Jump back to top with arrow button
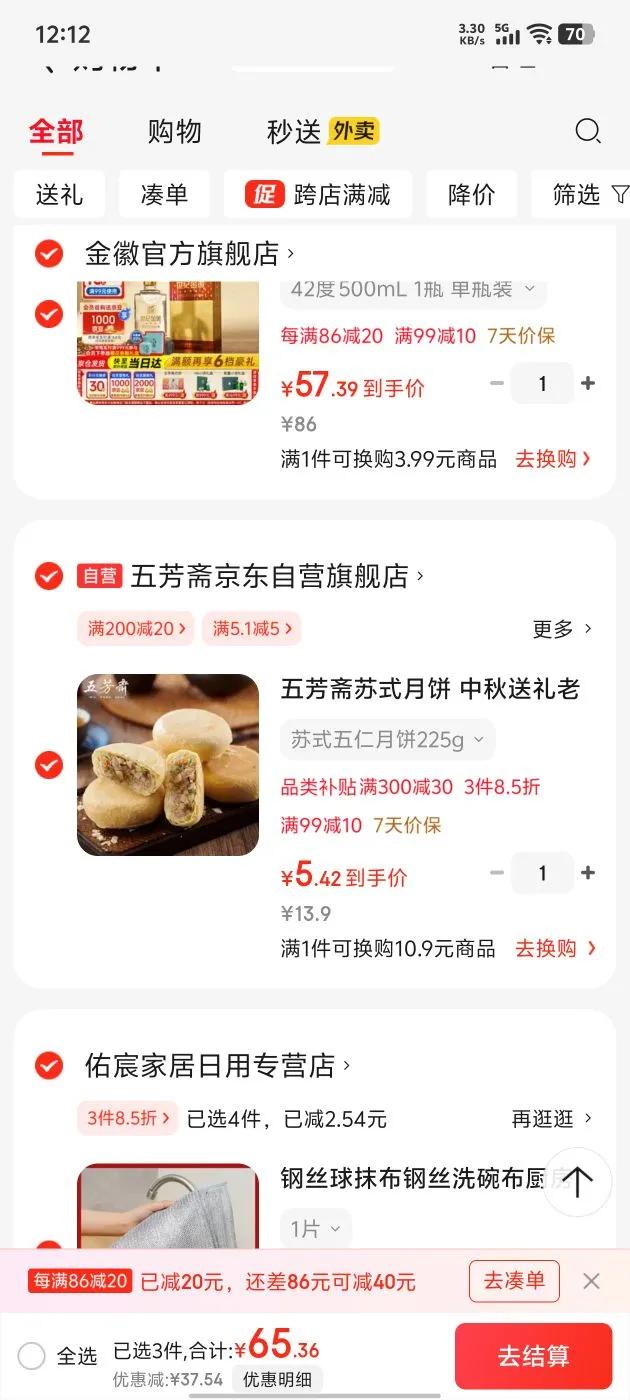Screen dimensions: 630x1400 point(577,1182)
